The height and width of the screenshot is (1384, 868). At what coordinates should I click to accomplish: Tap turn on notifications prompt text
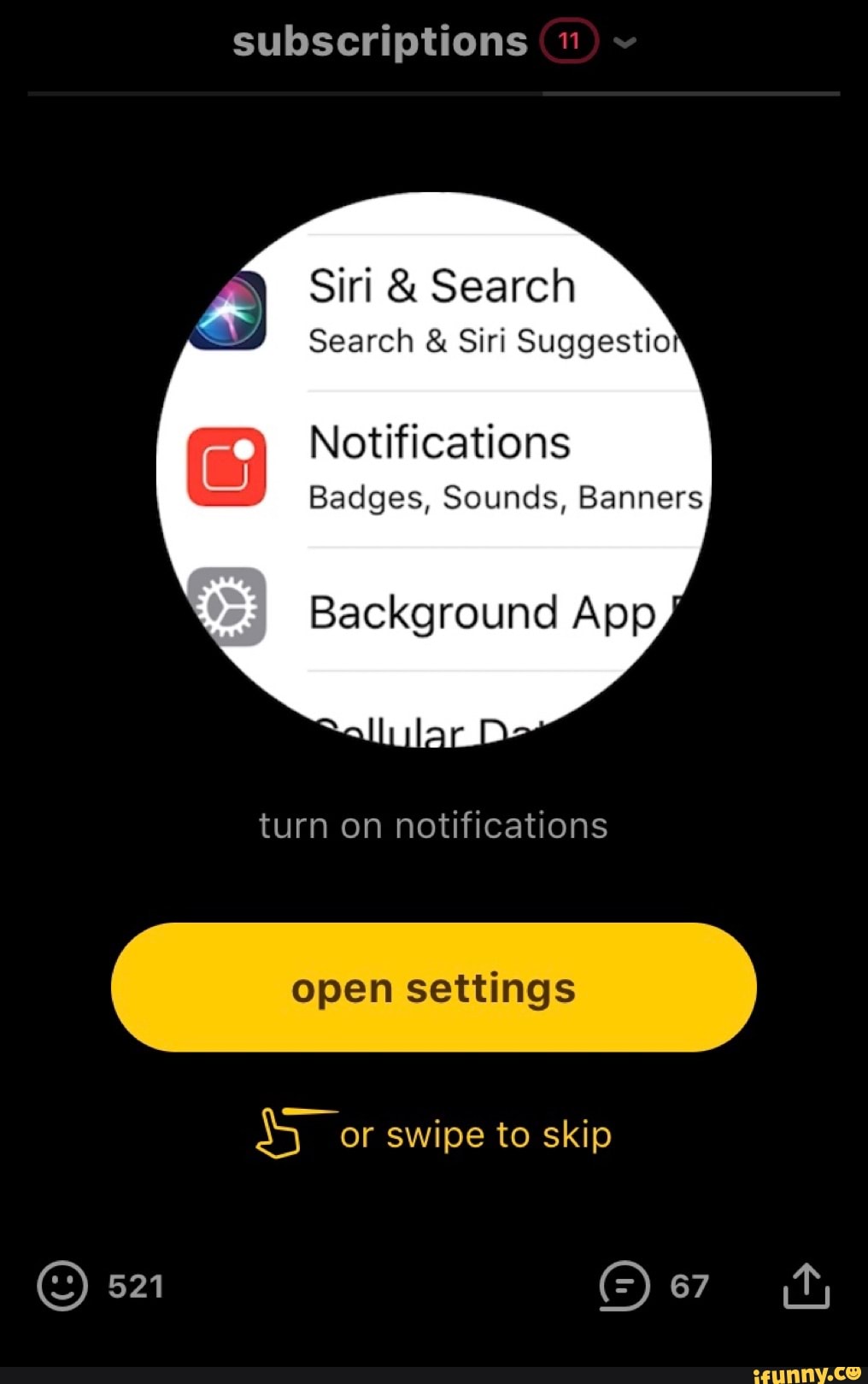(434, 824)
